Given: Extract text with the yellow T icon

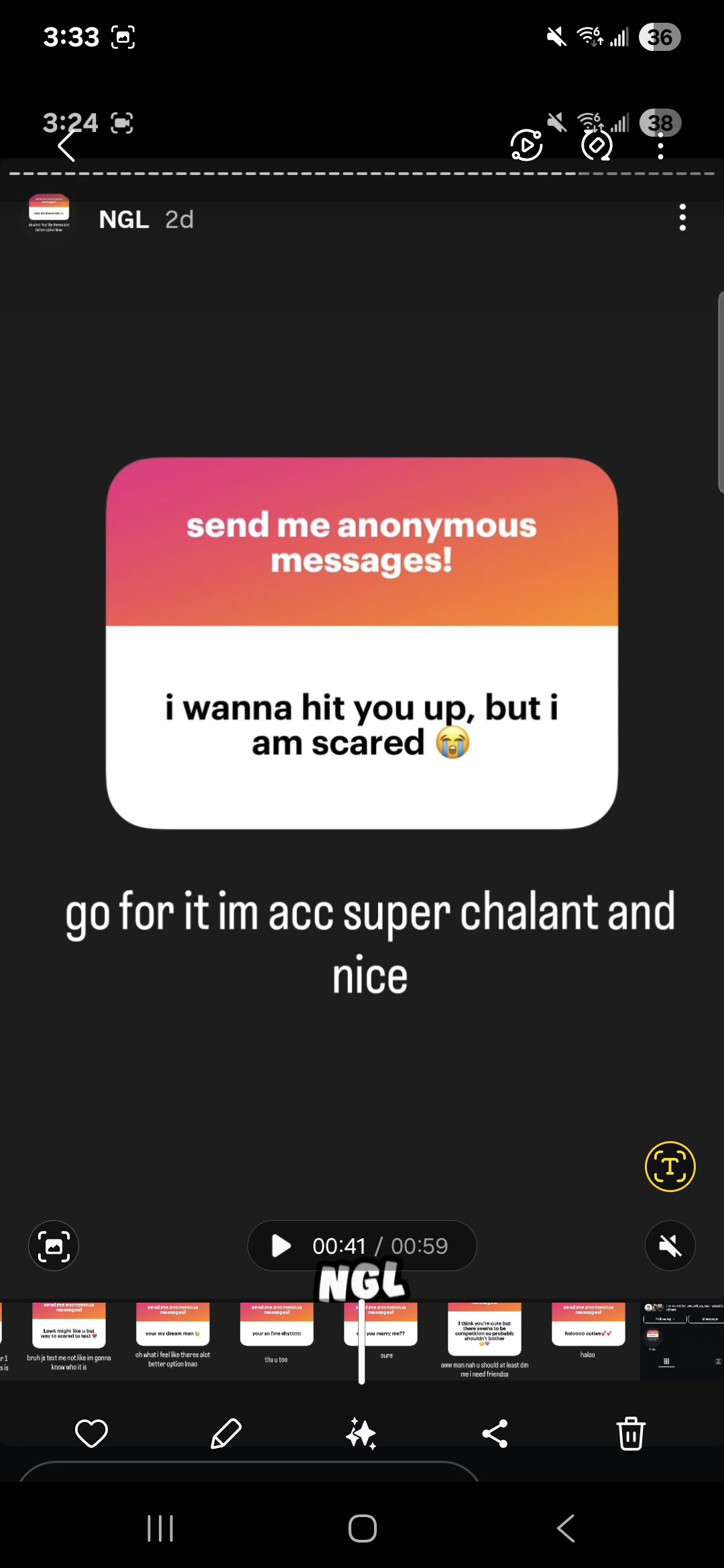Looking at the screenshot, I should tap(670, 1167).
